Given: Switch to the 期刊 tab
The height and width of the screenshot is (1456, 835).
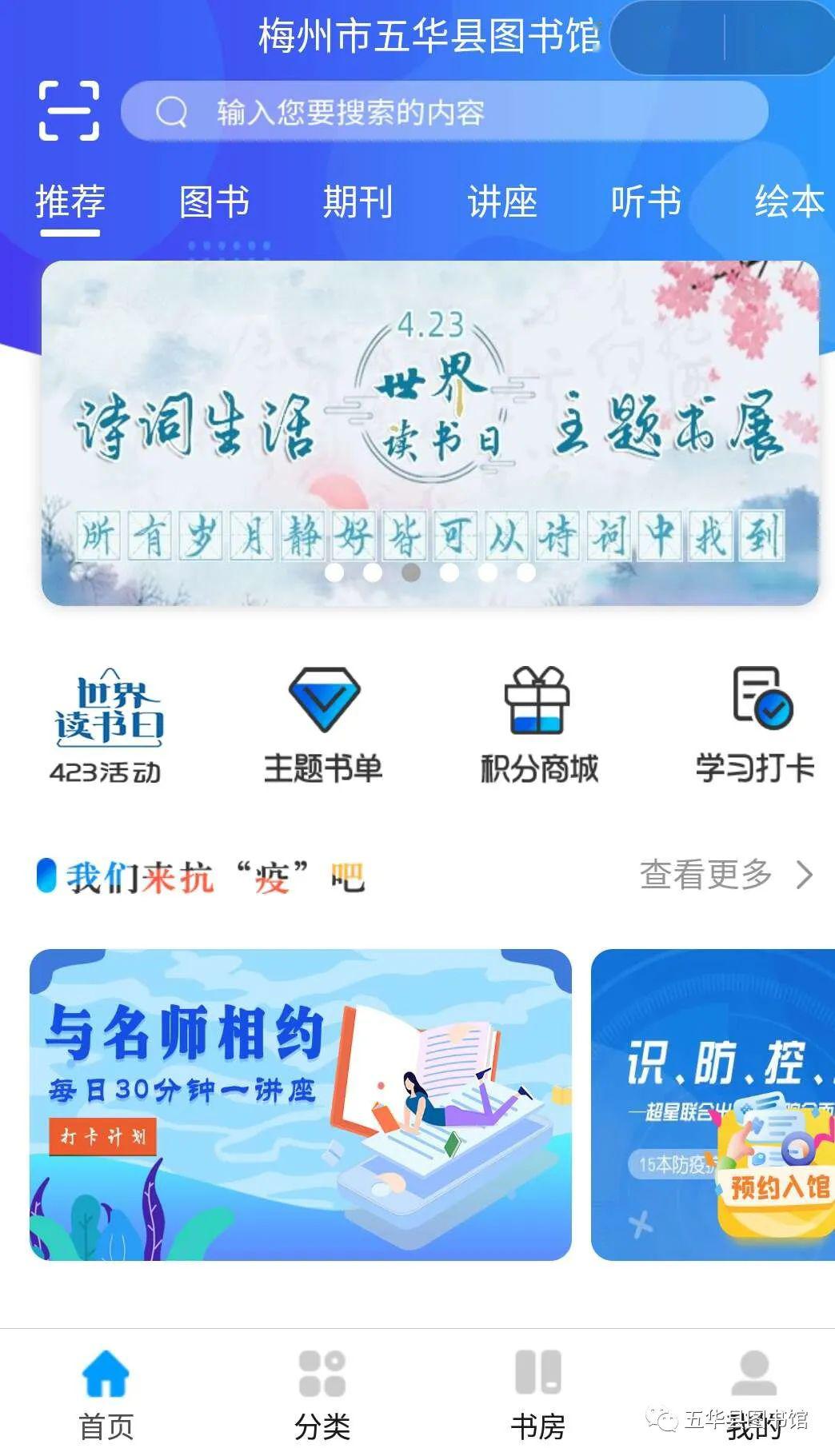Looking at the screenshot, I should 358,201.
